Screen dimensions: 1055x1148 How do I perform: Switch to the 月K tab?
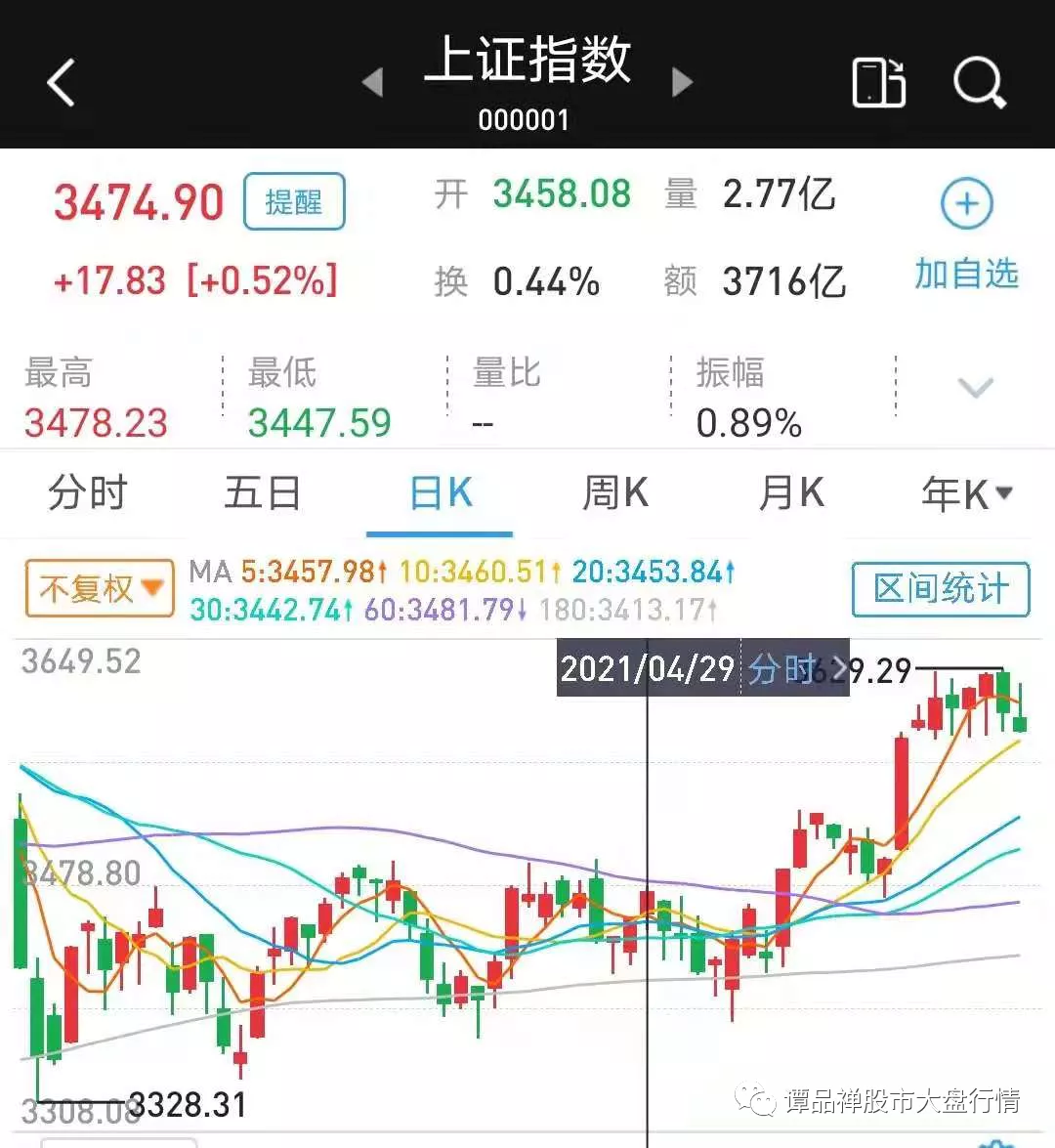(x=791, y=493)
